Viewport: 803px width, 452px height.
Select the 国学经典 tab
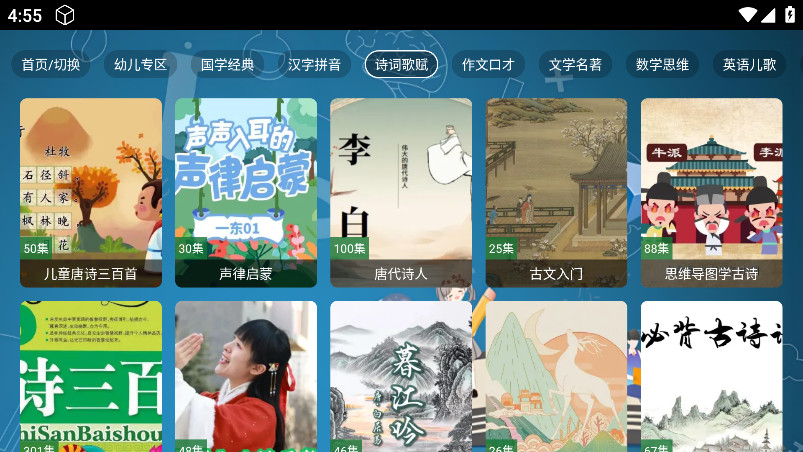[x=227, y=64]
